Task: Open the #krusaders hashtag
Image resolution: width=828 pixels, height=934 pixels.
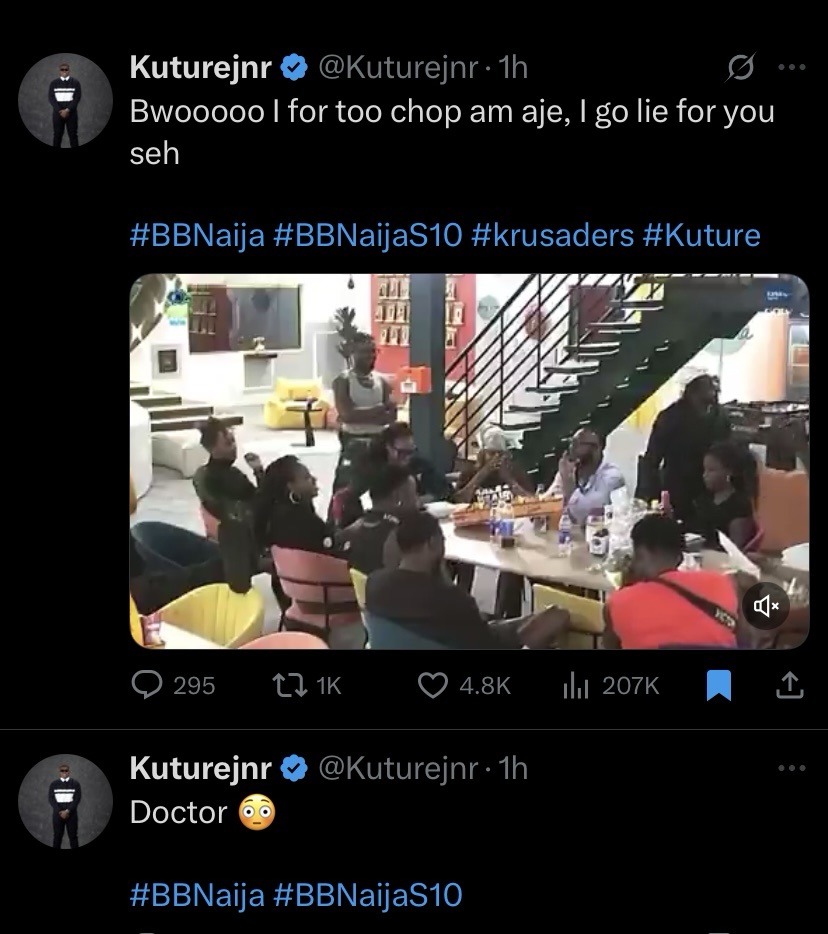Action: tap(551, 236)
